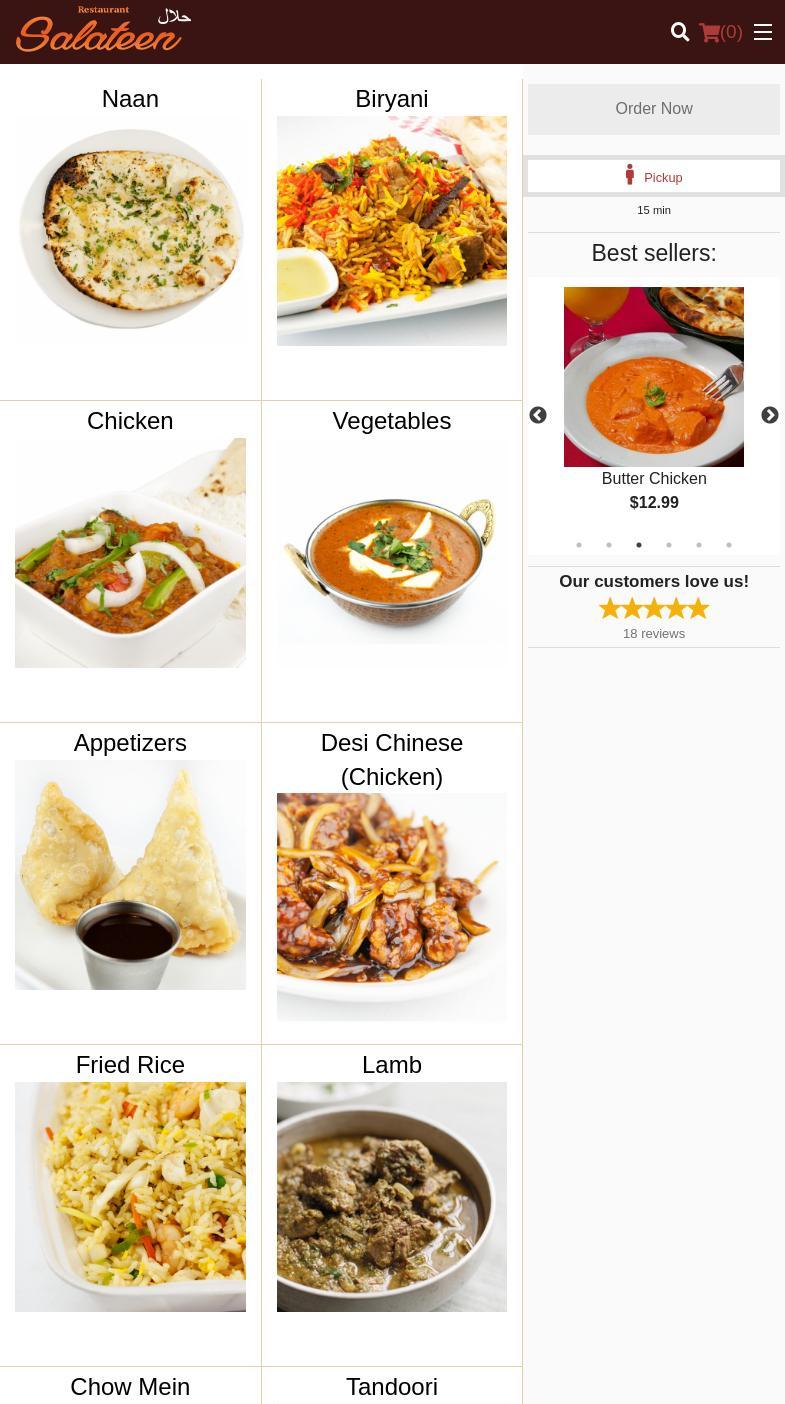Viewport: 785px width, 1404px height.
Task: View the Fried Rice category
Action: tap(130, 1196)
